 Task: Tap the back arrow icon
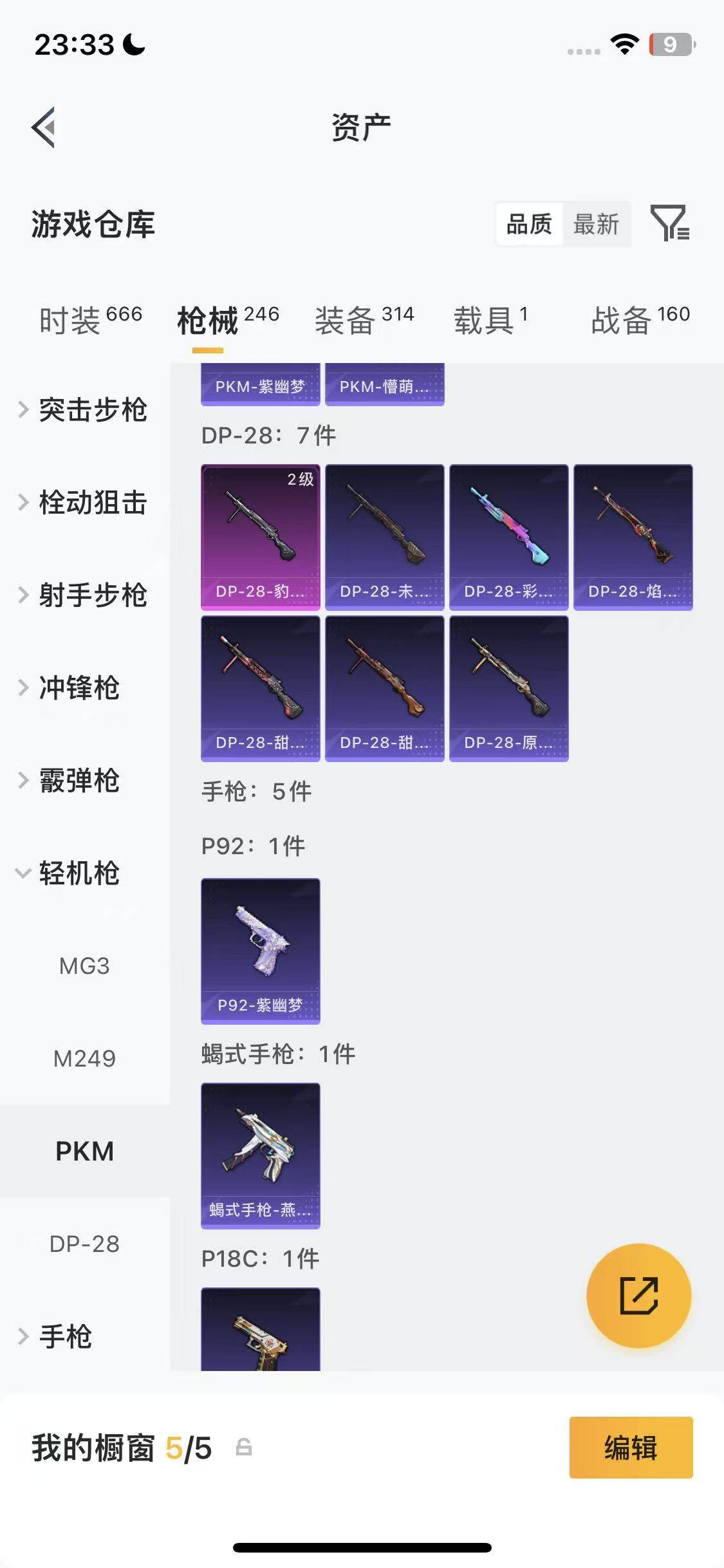tap(42, 127)
